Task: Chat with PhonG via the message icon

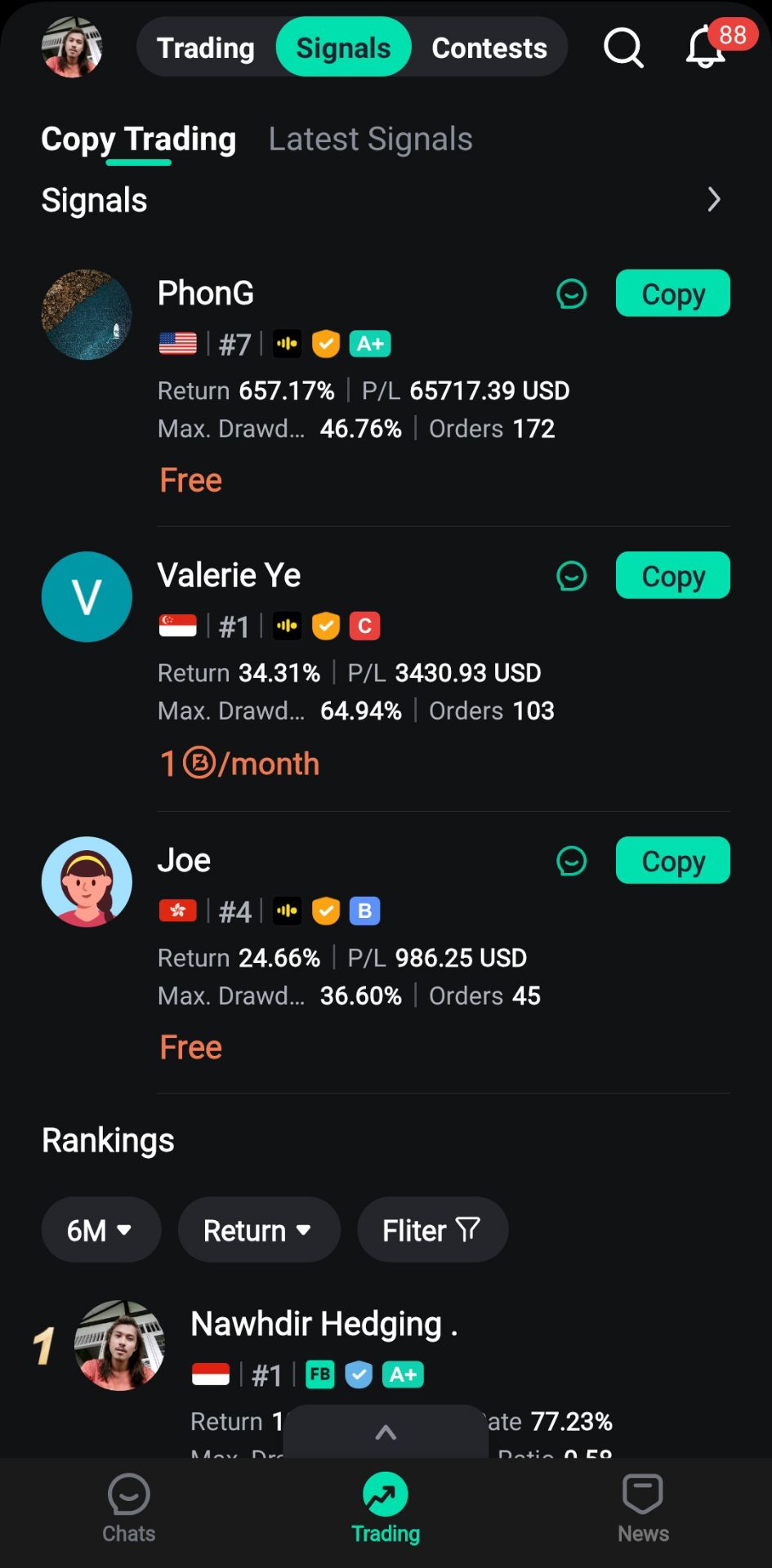Action: (x=571, y=293)
